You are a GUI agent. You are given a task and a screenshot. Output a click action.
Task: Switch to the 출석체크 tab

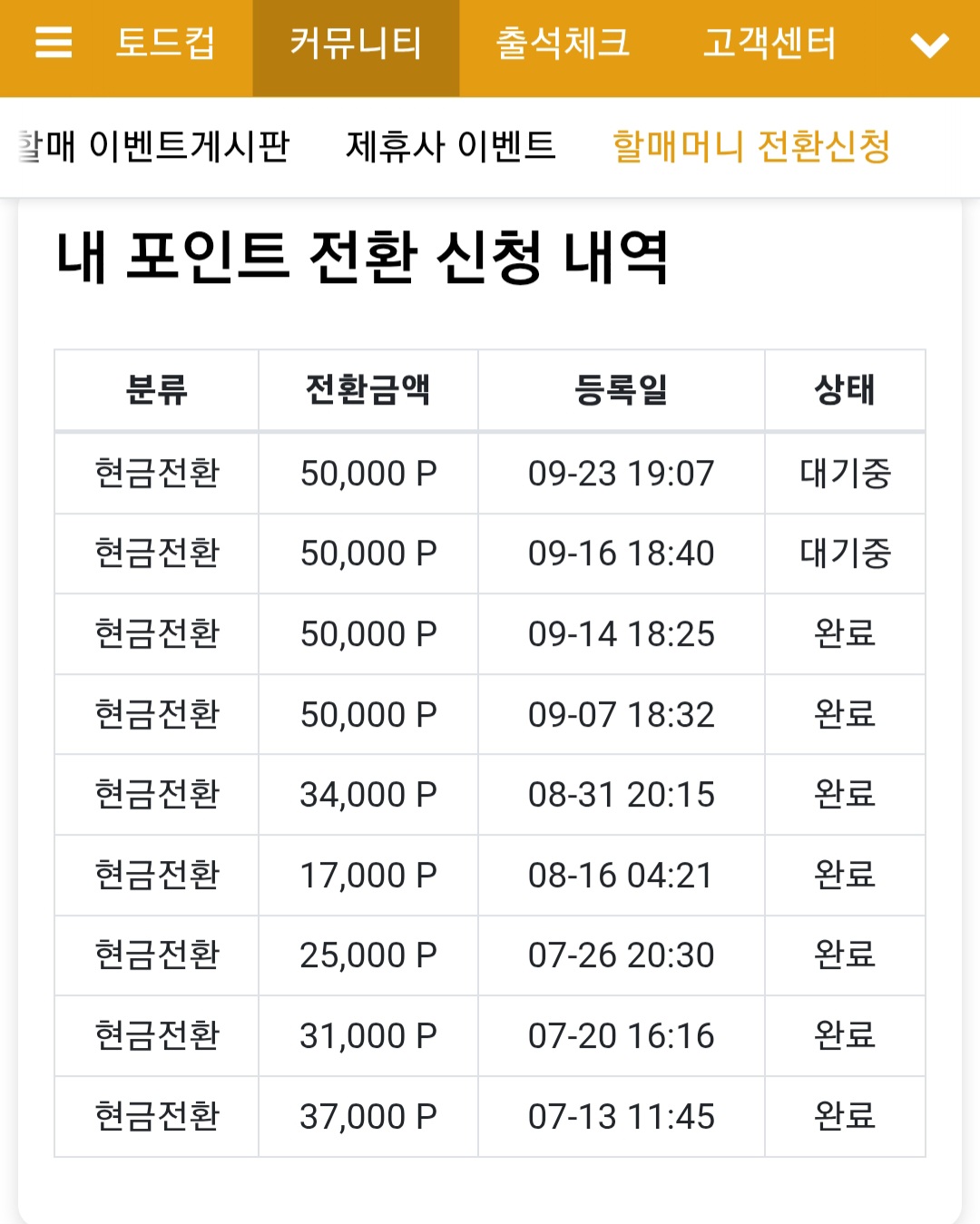(x=563, y=43)
